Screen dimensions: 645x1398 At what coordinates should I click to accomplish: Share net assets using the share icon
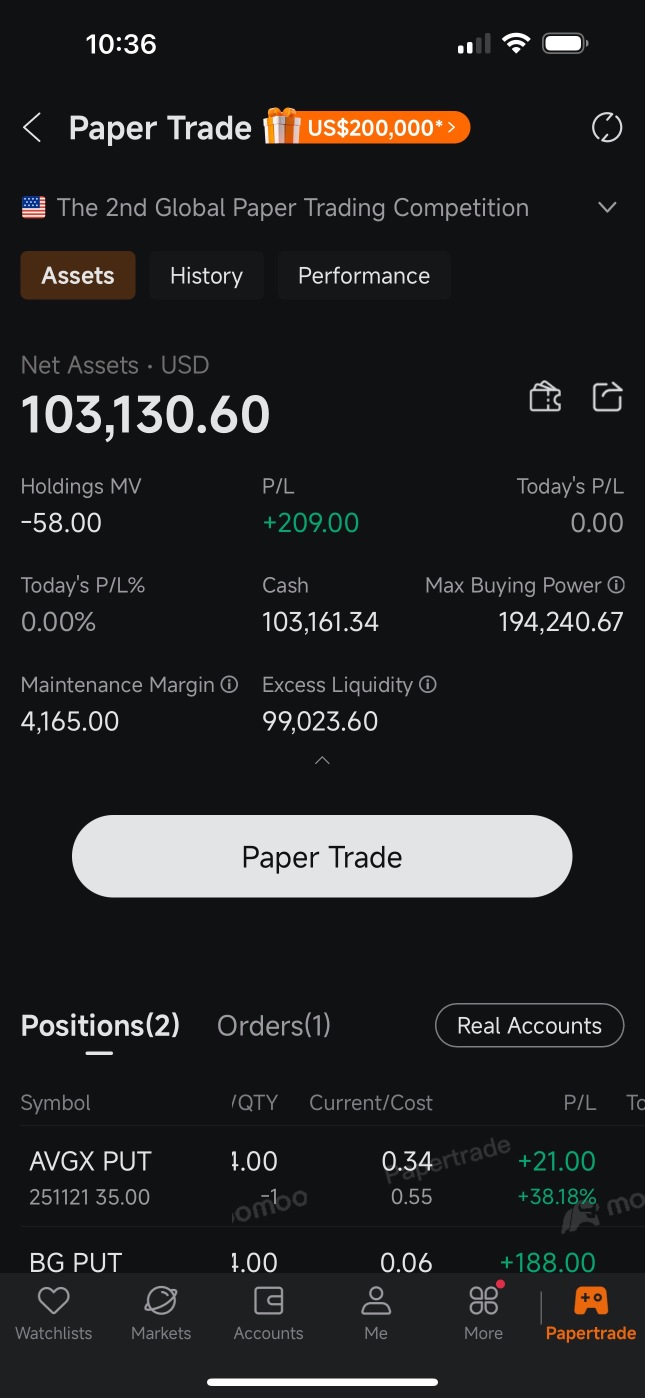click(607, 397)
